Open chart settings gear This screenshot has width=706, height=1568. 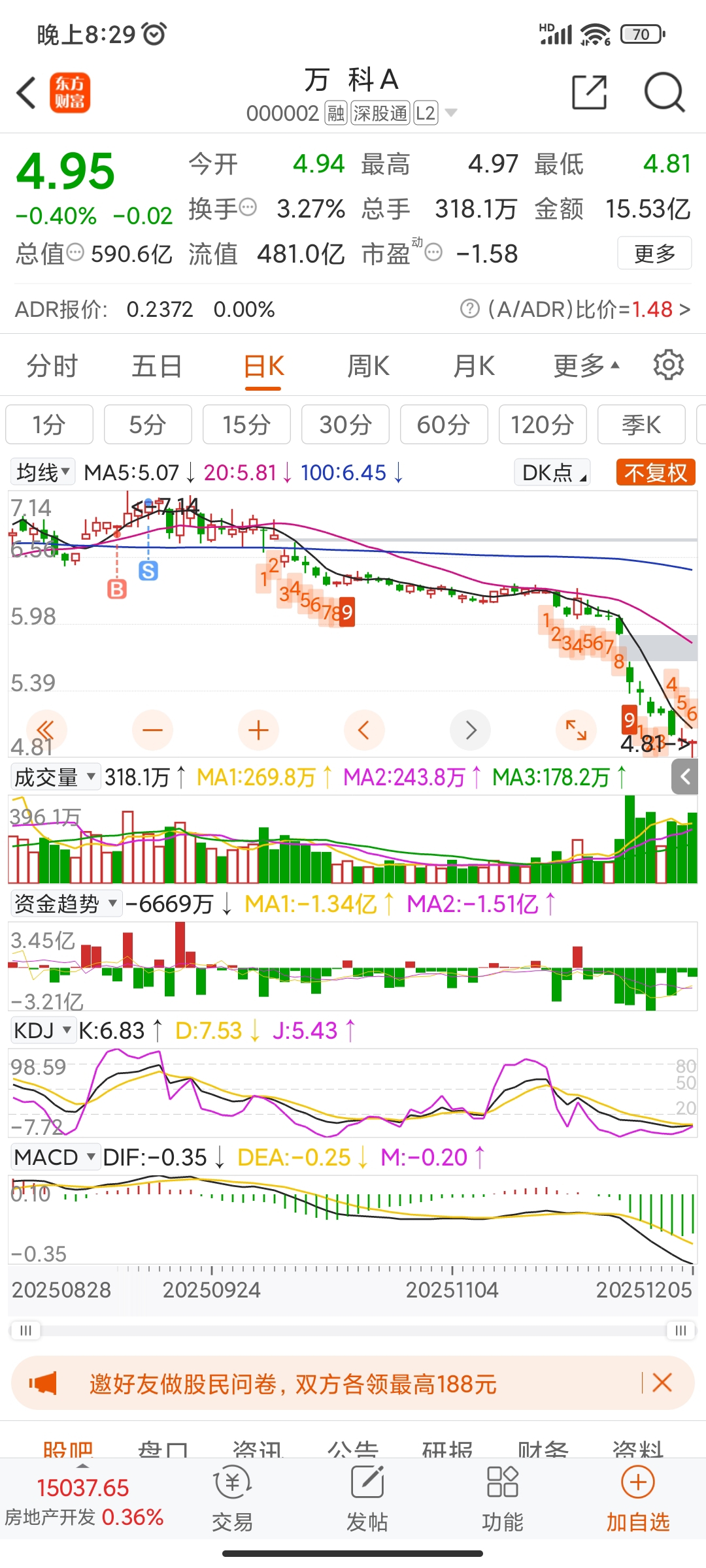coord(668,365)
